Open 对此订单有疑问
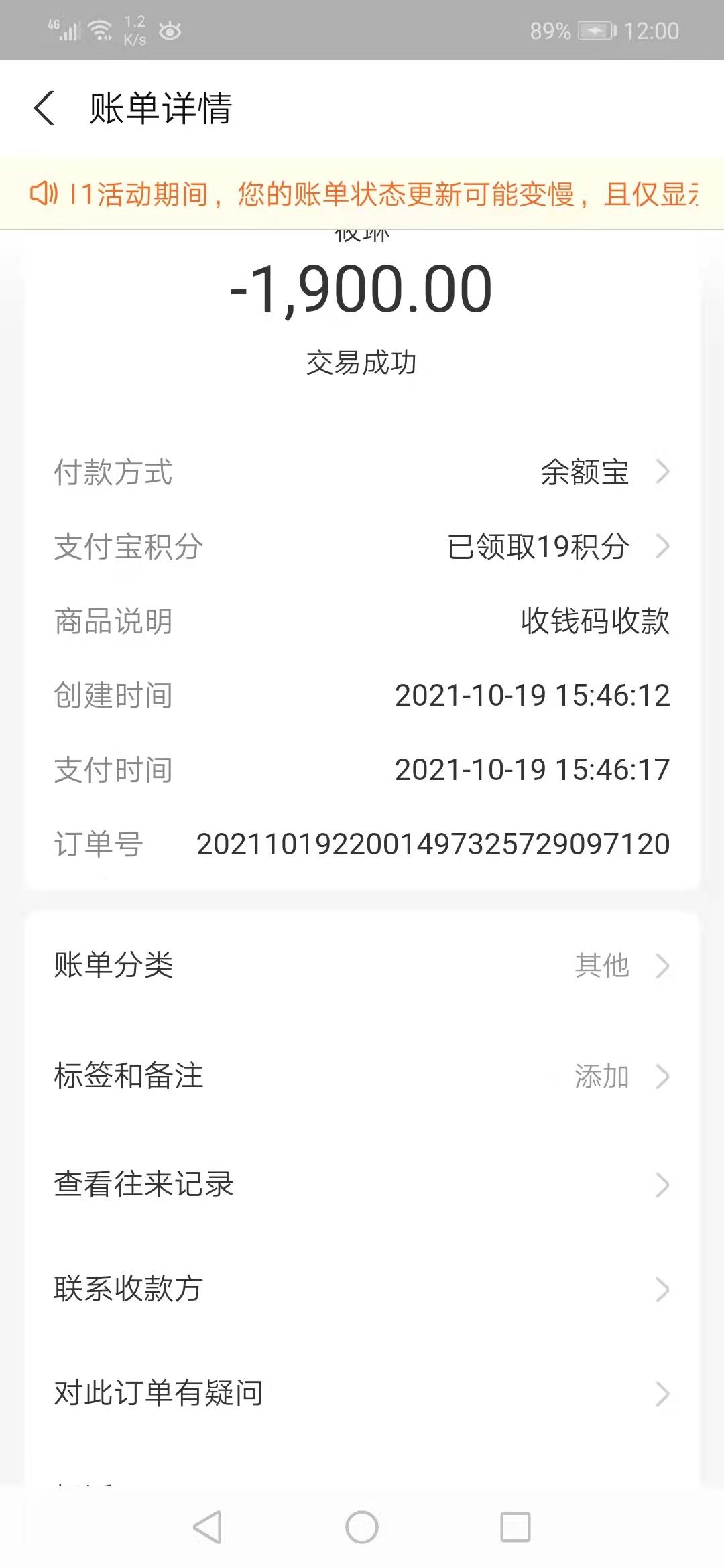This screenshot has width=724, height=1568. click(362, 1393)
